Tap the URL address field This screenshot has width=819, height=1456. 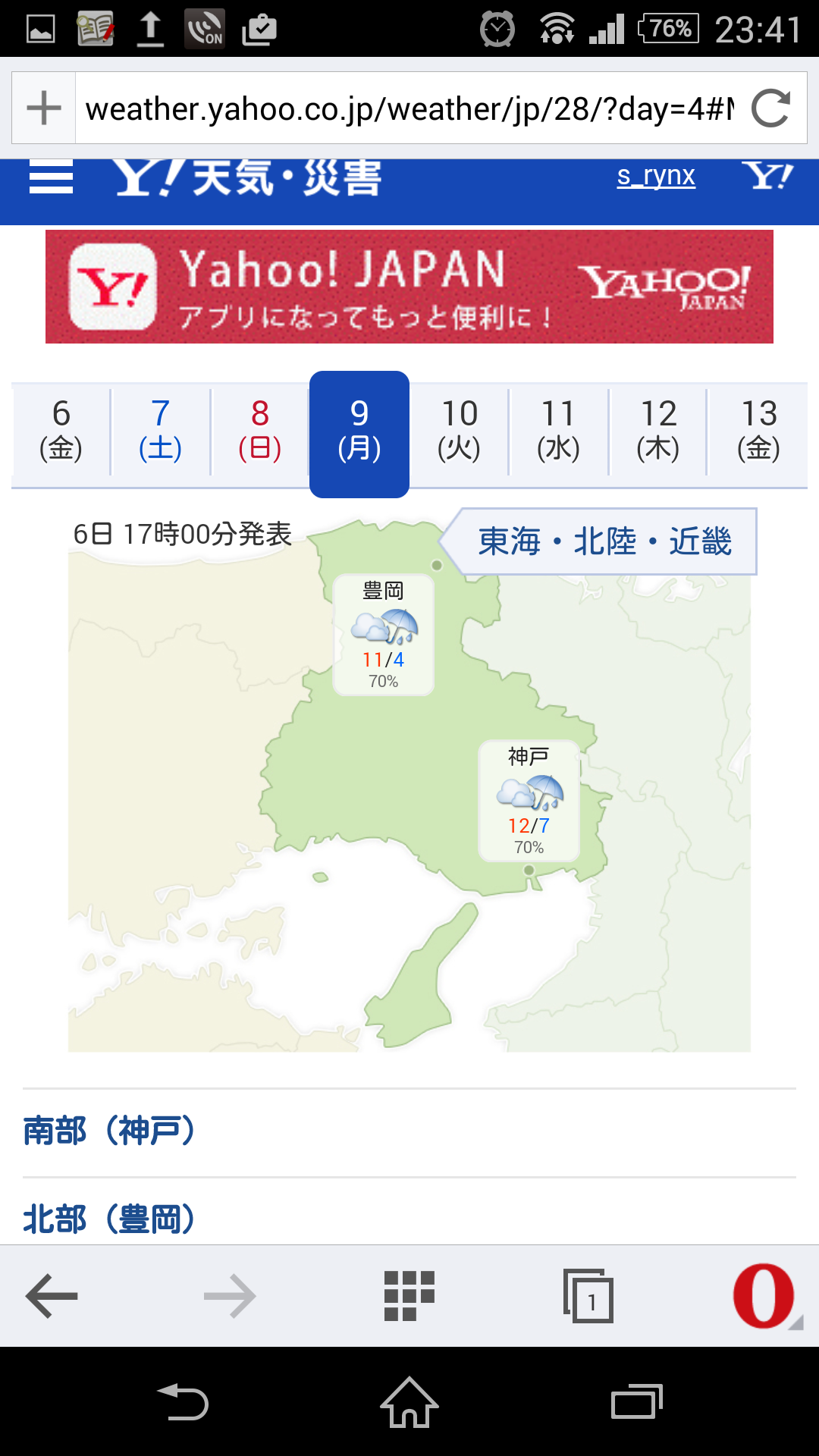point(409,108)
